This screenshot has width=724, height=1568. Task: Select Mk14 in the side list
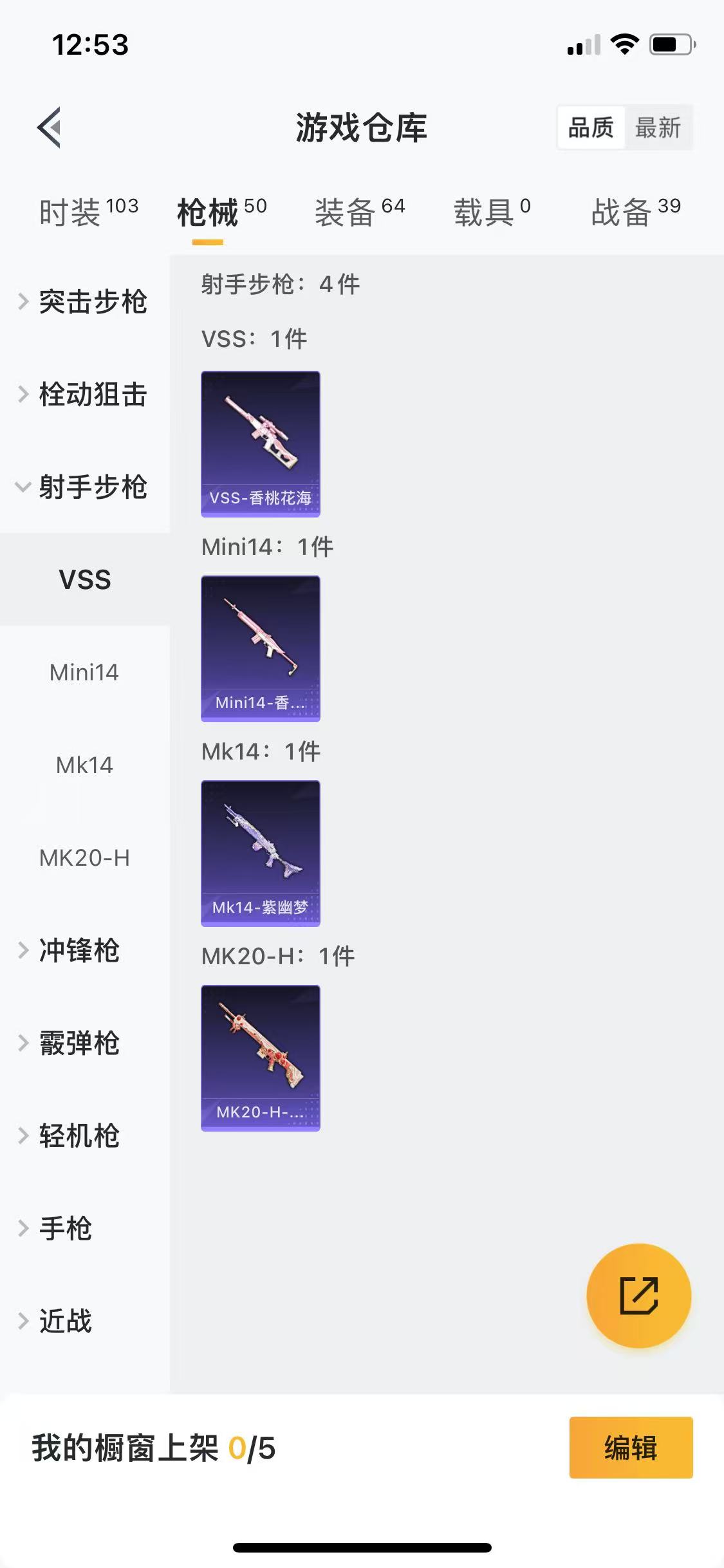pos(84,765)
